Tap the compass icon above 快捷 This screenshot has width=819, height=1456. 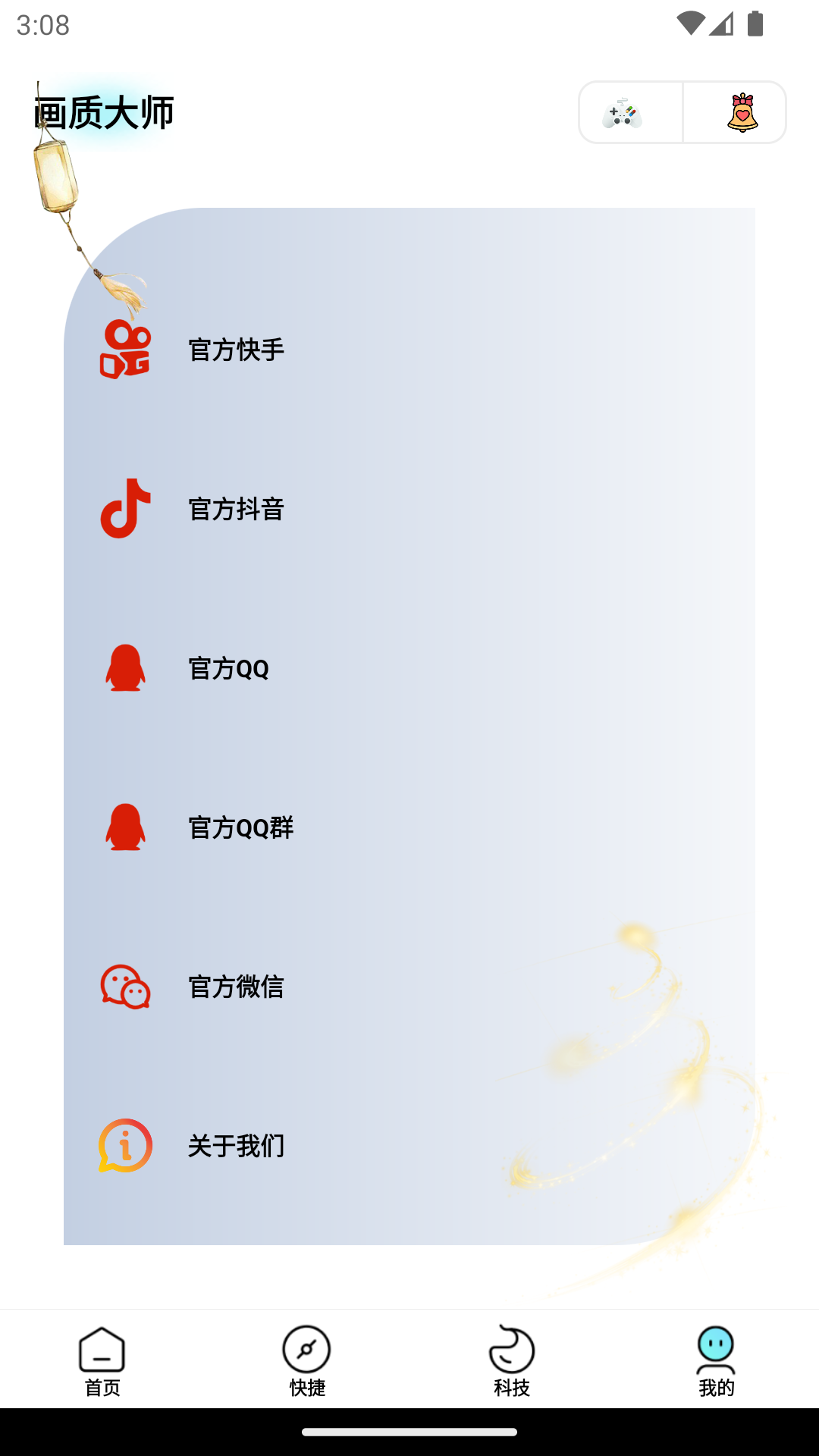pos(306,1349)
